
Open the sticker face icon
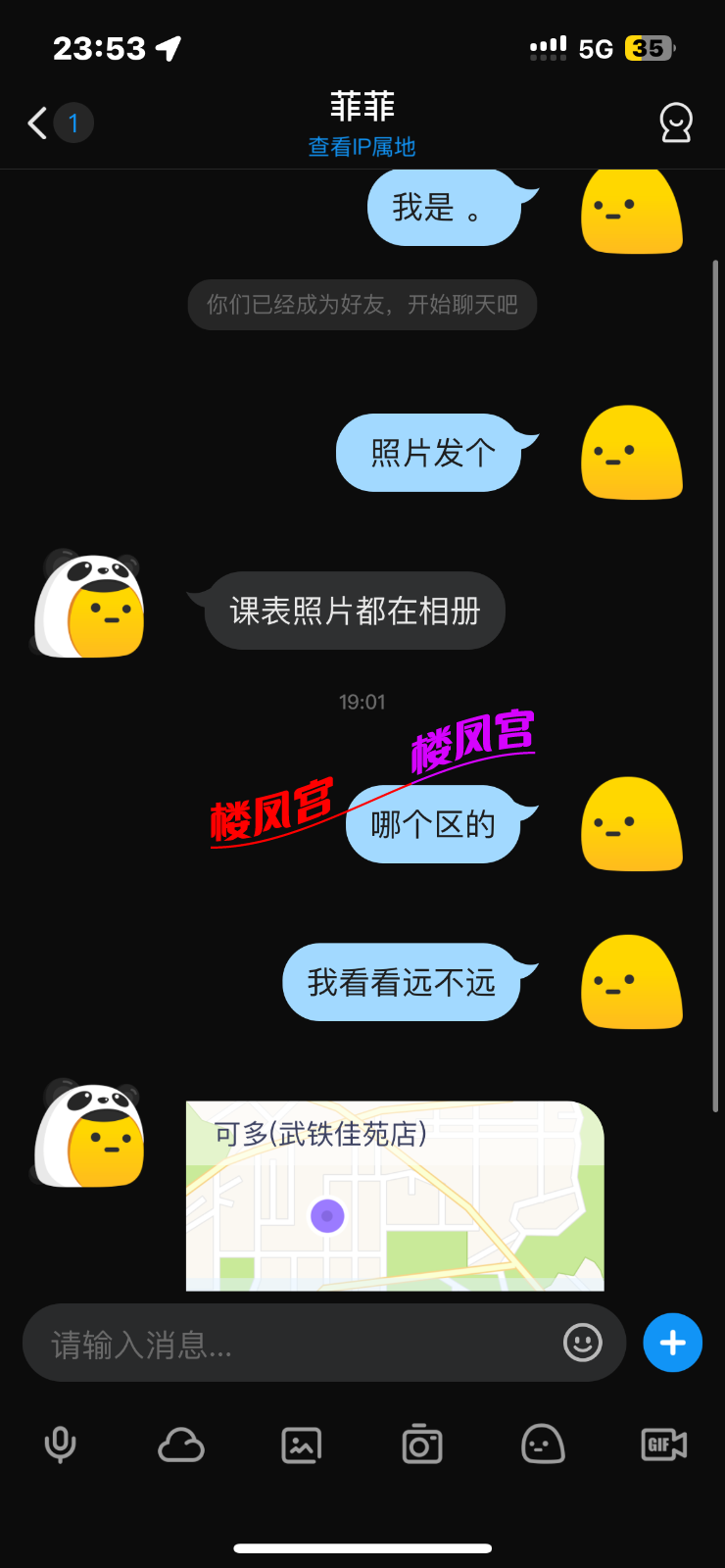click(542, 1445)
